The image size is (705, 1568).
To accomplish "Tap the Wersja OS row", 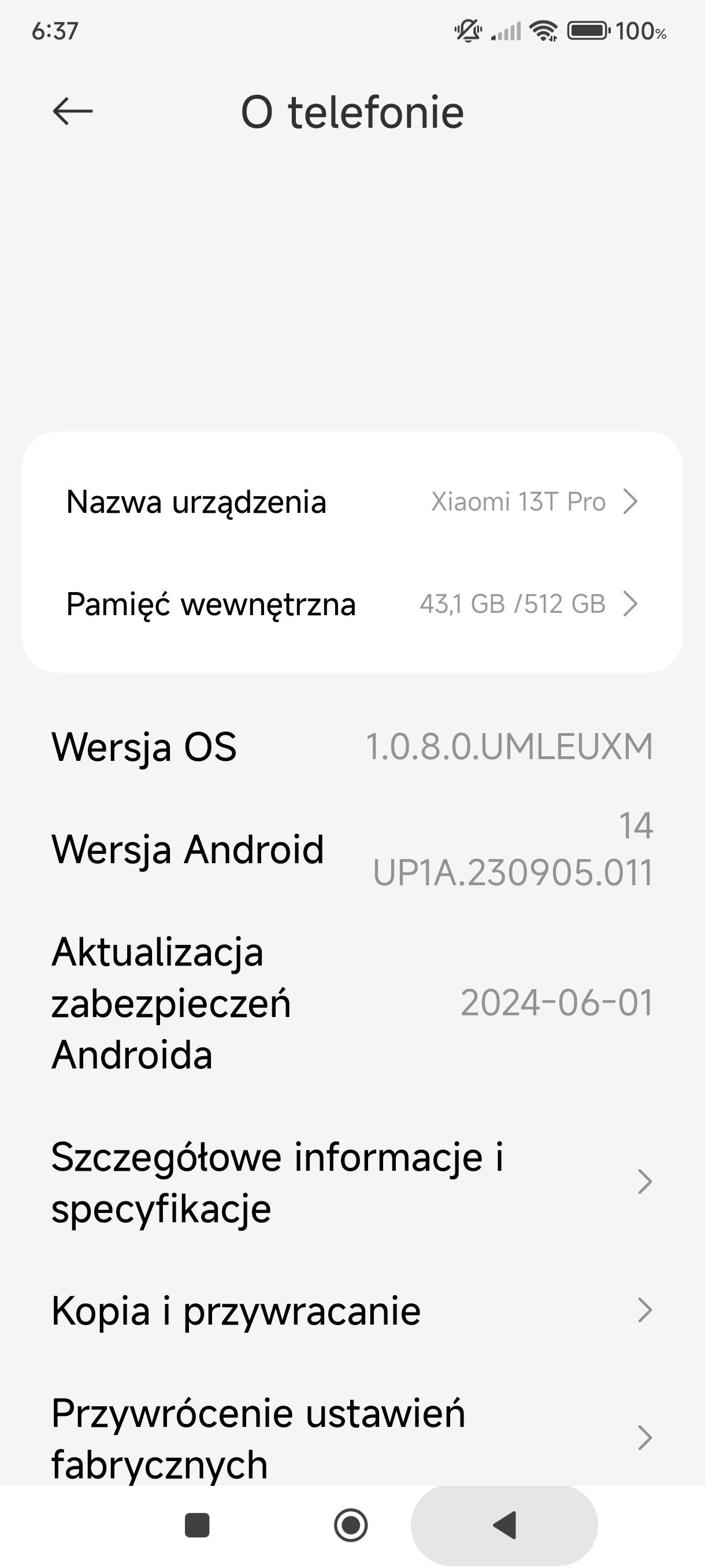I will 351,747.
